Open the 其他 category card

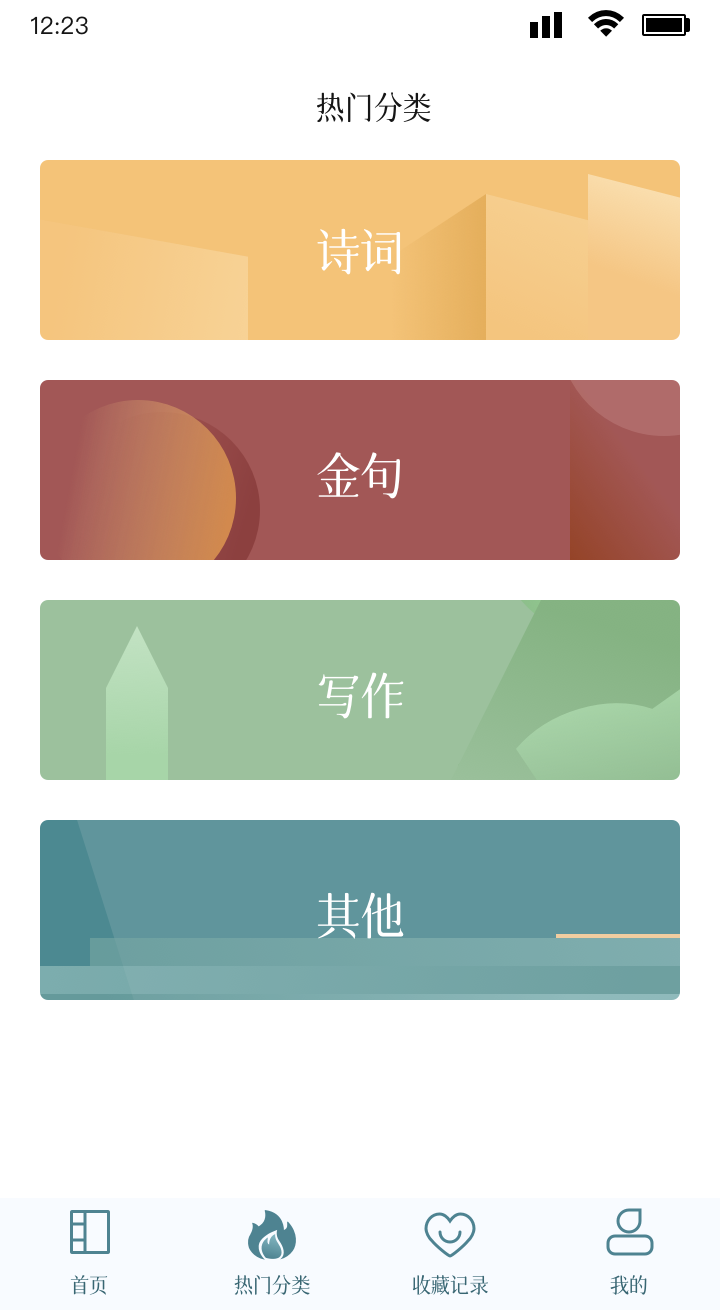click(360, 910)
